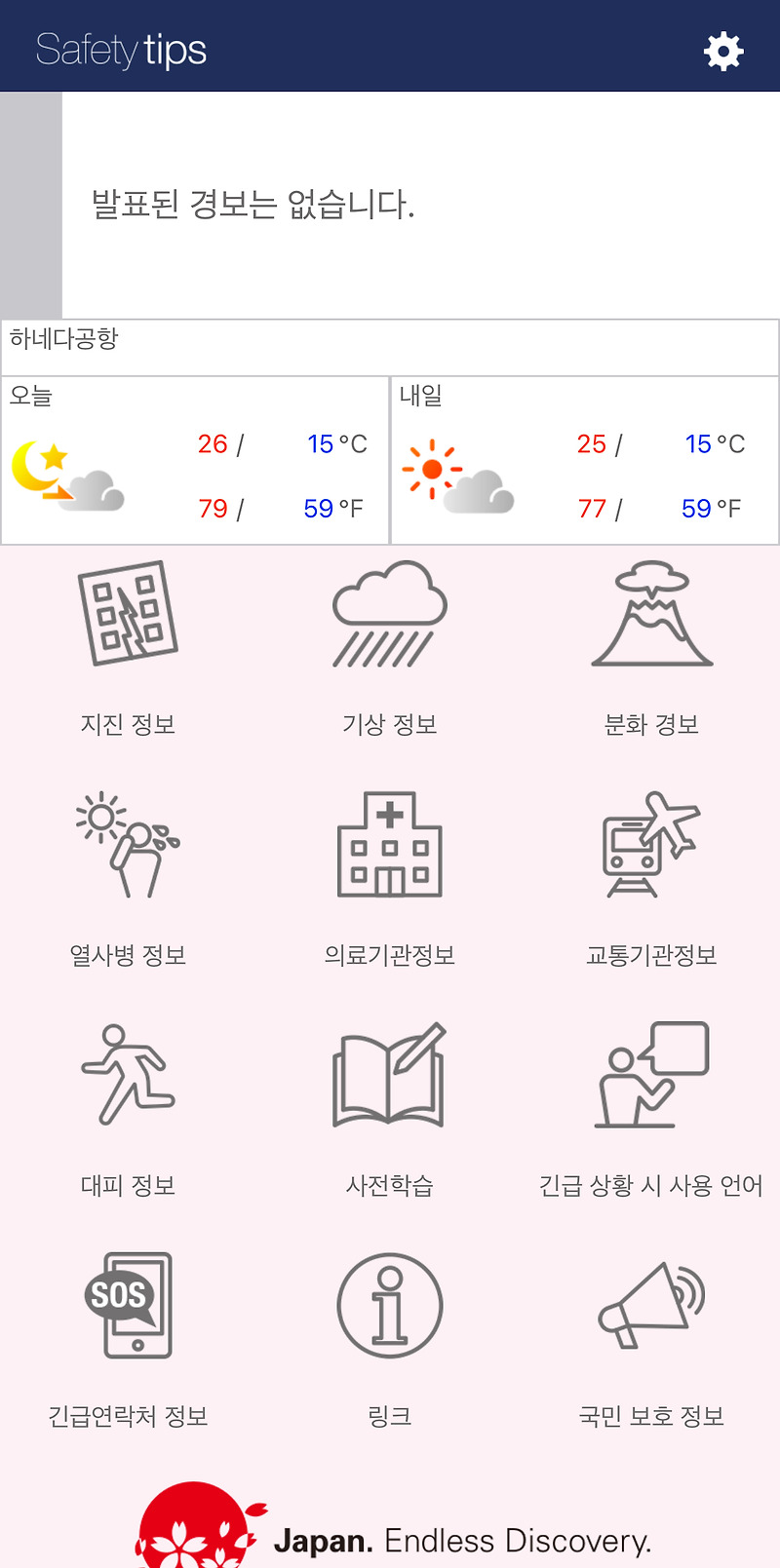Open the heatstroke information (열사병 정보) icon
Viewport: 780px width, 1568px height.
127,845
